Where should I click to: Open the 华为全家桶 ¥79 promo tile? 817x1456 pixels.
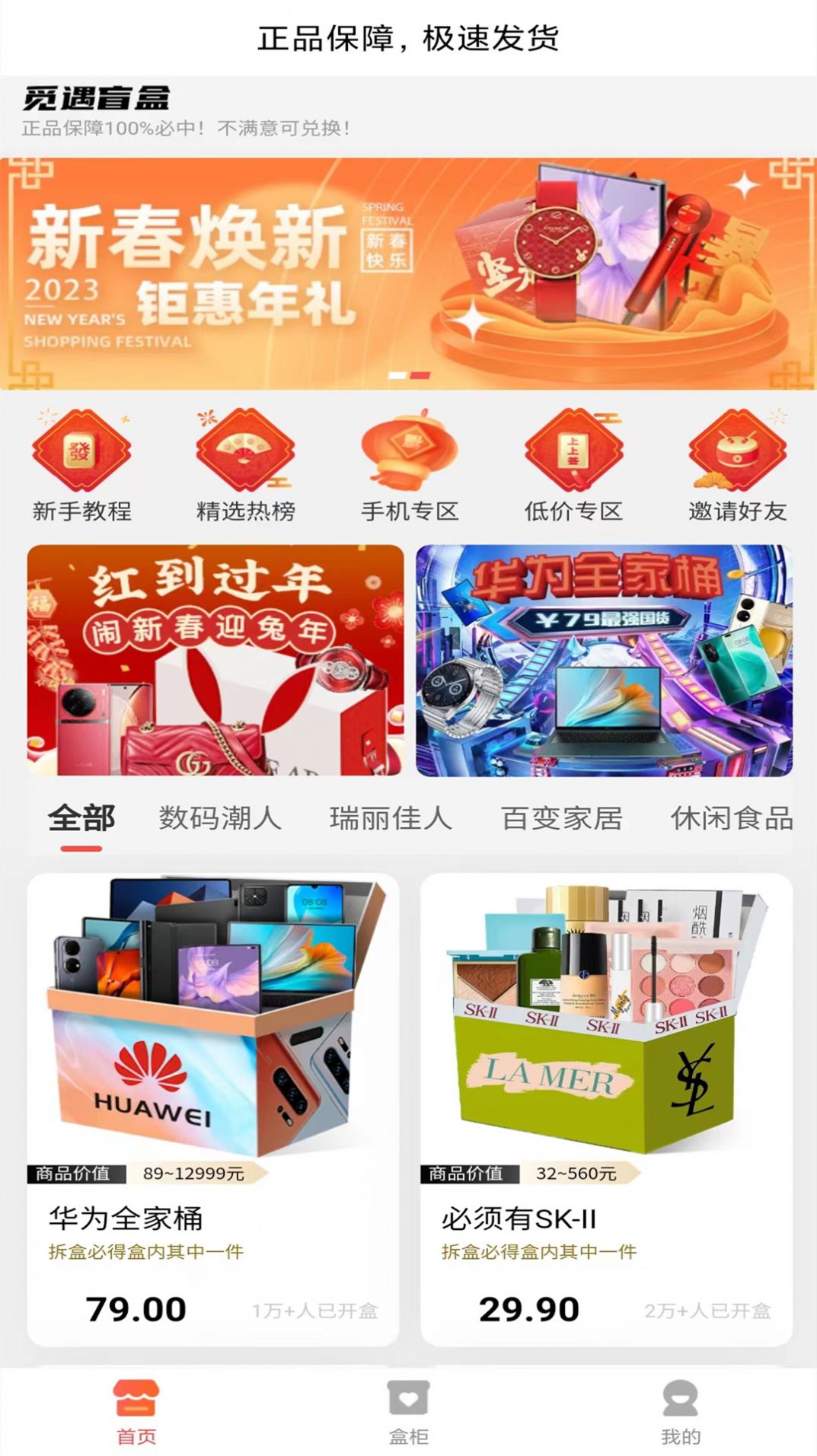(x=604, y=660)
